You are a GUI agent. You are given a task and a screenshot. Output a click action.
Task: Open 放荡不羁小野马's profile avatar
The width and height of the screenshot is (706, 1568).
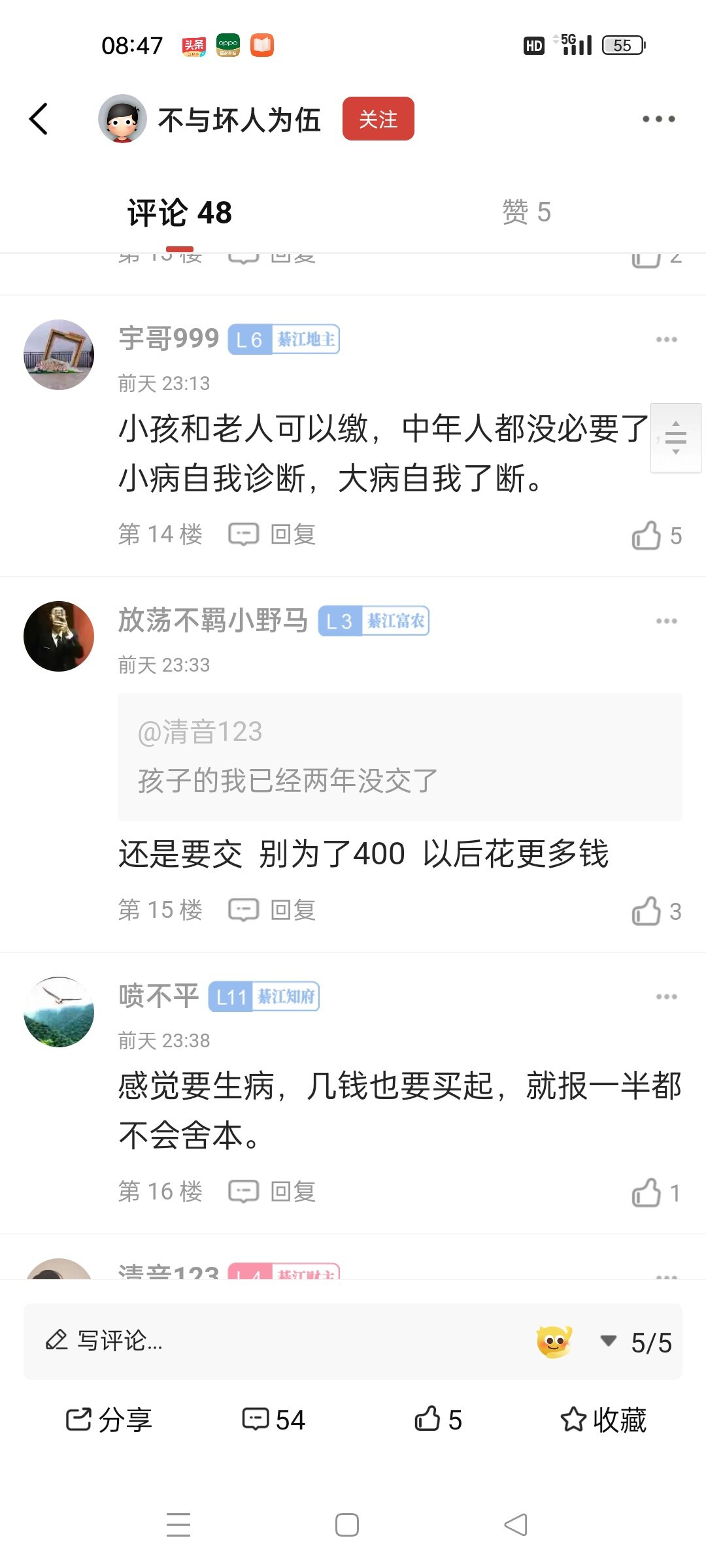(x=59, y=636)
